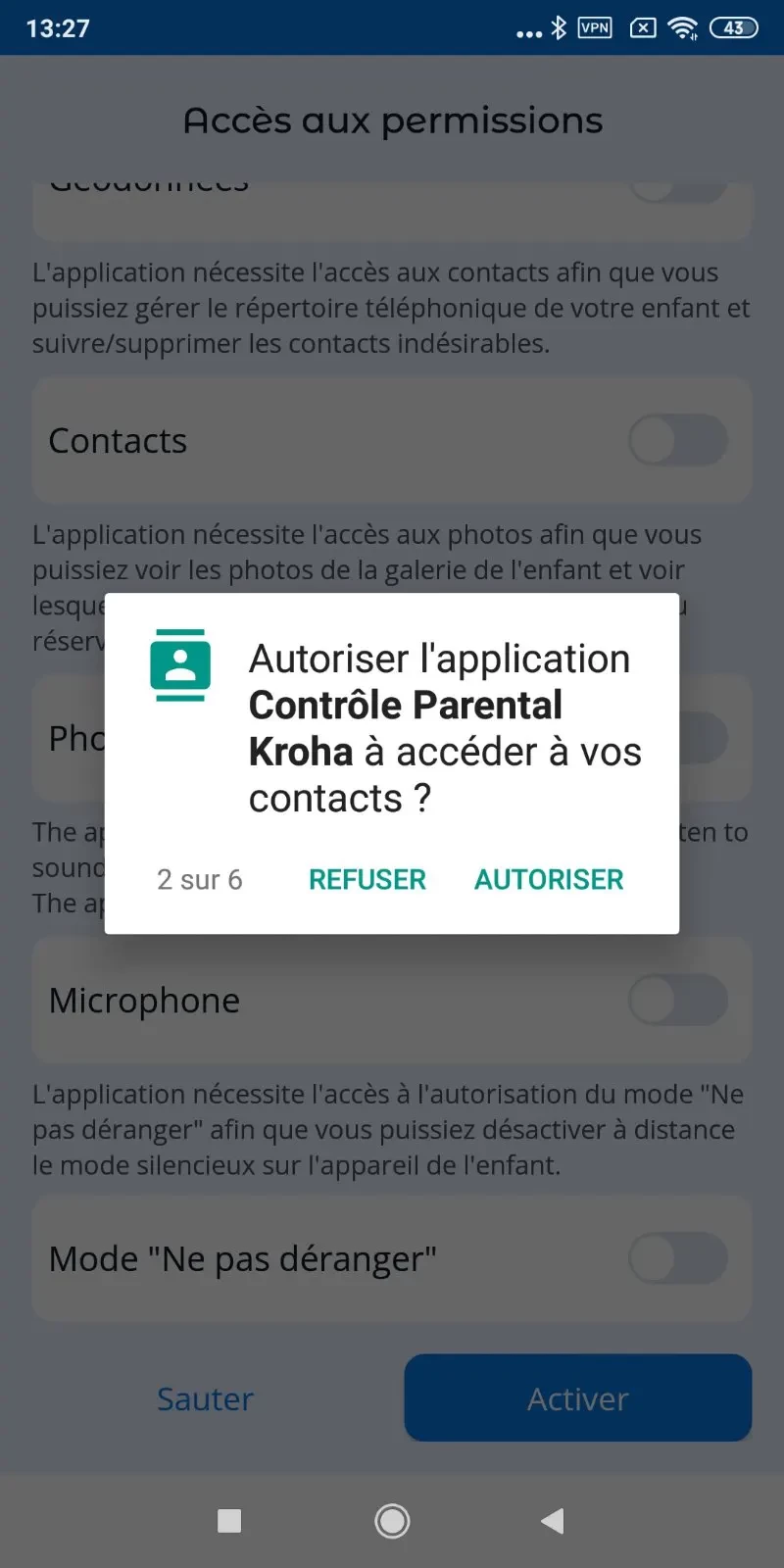
Task: Tap the system back button
Action: (553, 1521)
